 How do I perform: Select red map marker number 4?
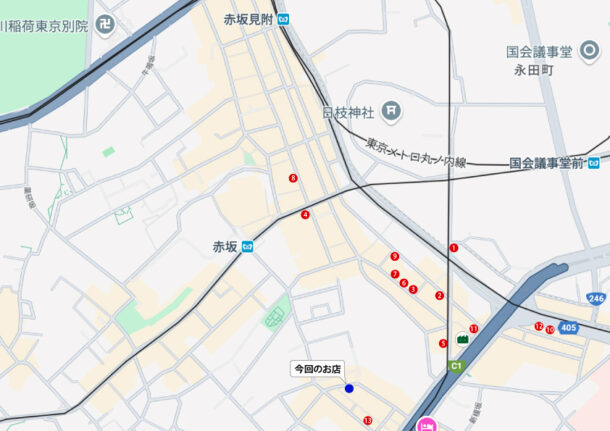(305, 214)
